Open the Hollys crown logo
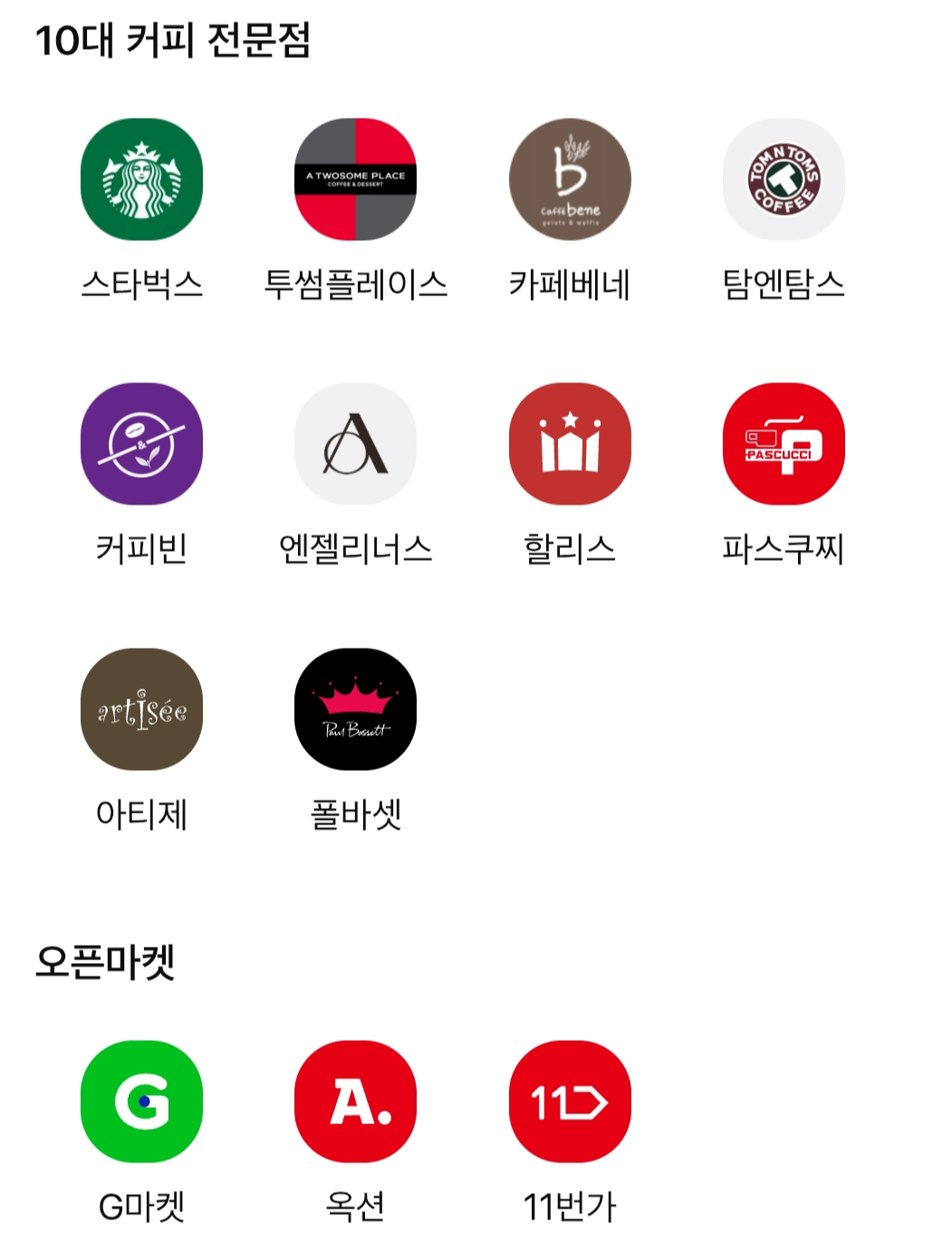The width and height of the screenshot is (952, 1252). [x=569, y=442]
